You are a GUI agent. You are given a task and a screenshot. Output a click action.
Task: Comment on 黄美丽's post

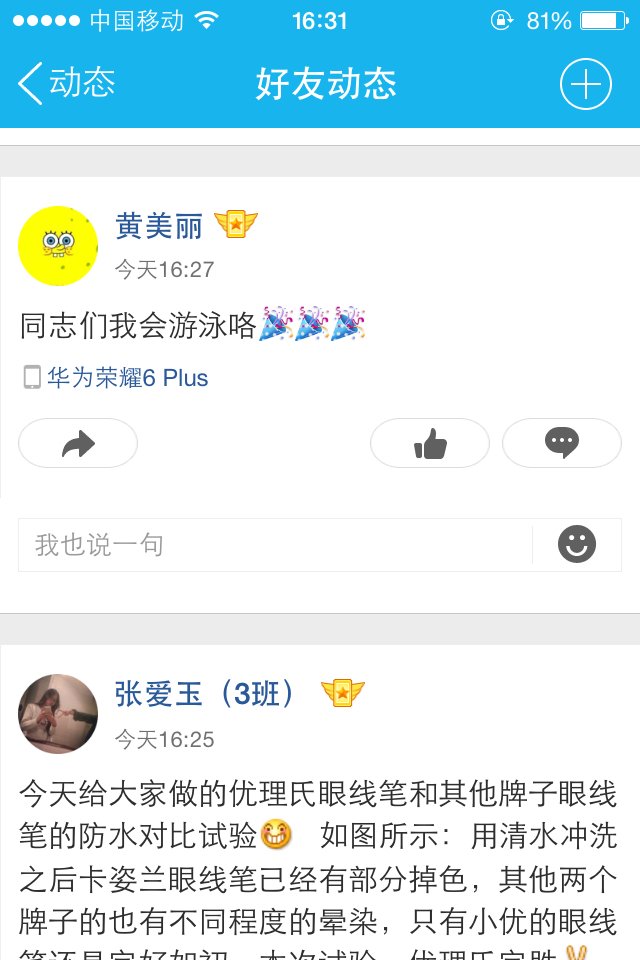[562, 443]
